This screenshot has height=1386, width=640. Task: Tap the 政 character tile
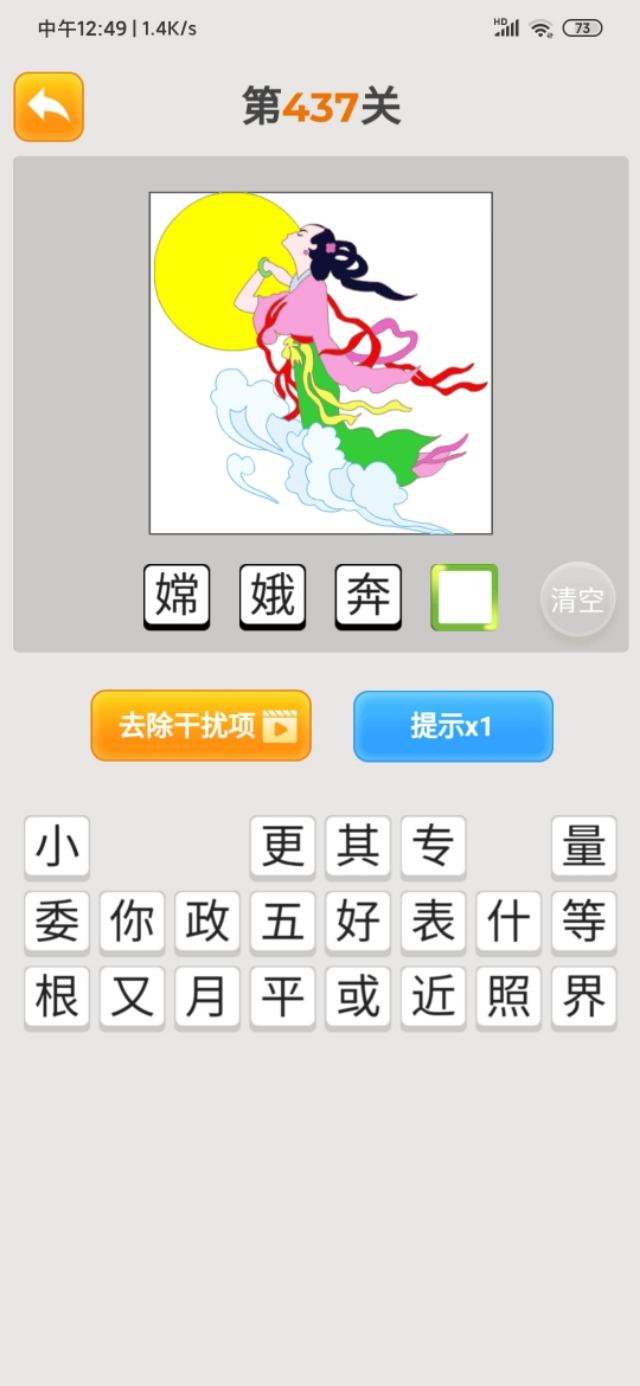point(207,923)
